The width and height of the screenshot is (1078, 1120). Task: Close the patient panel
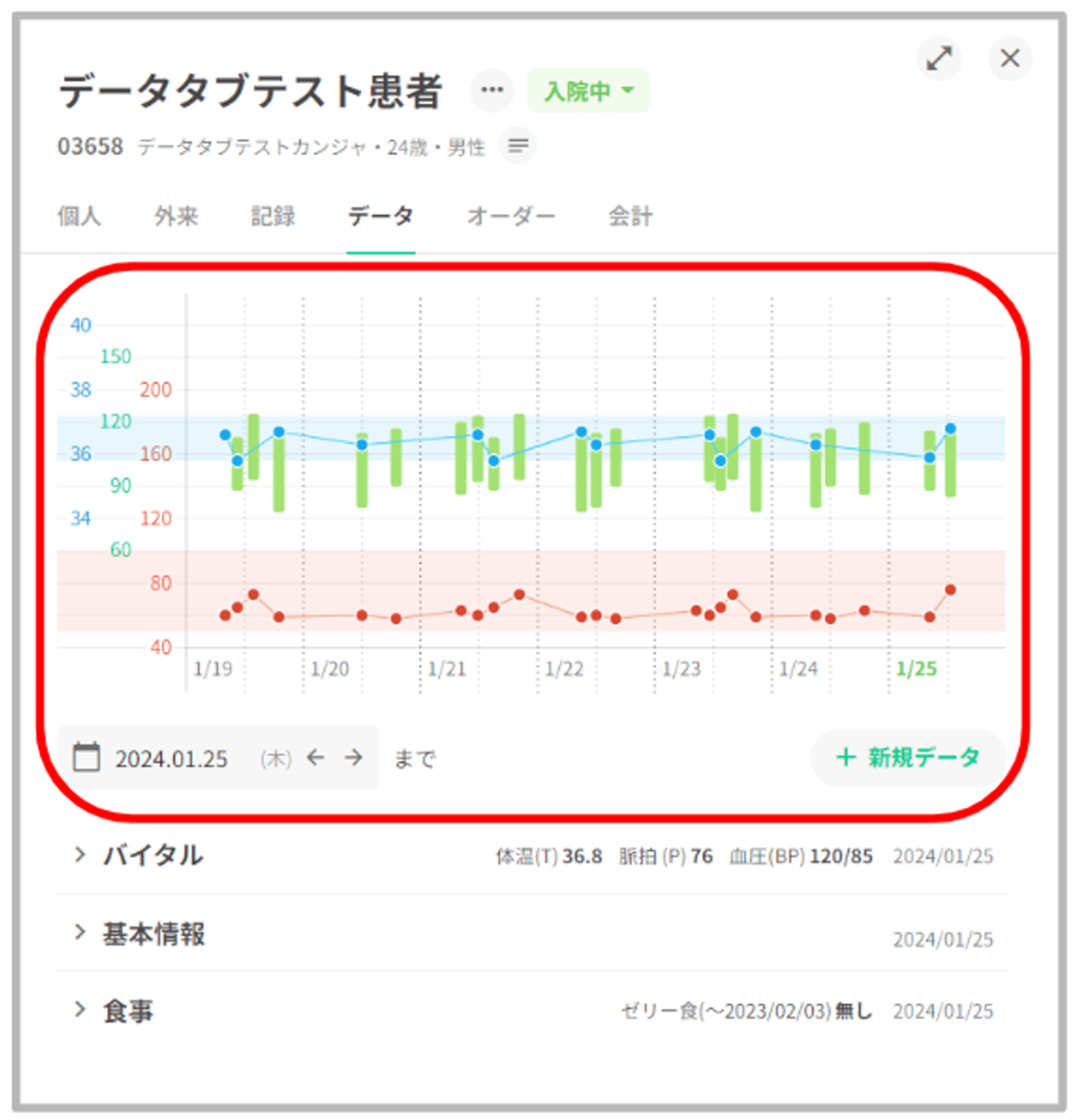point(1010,58)
